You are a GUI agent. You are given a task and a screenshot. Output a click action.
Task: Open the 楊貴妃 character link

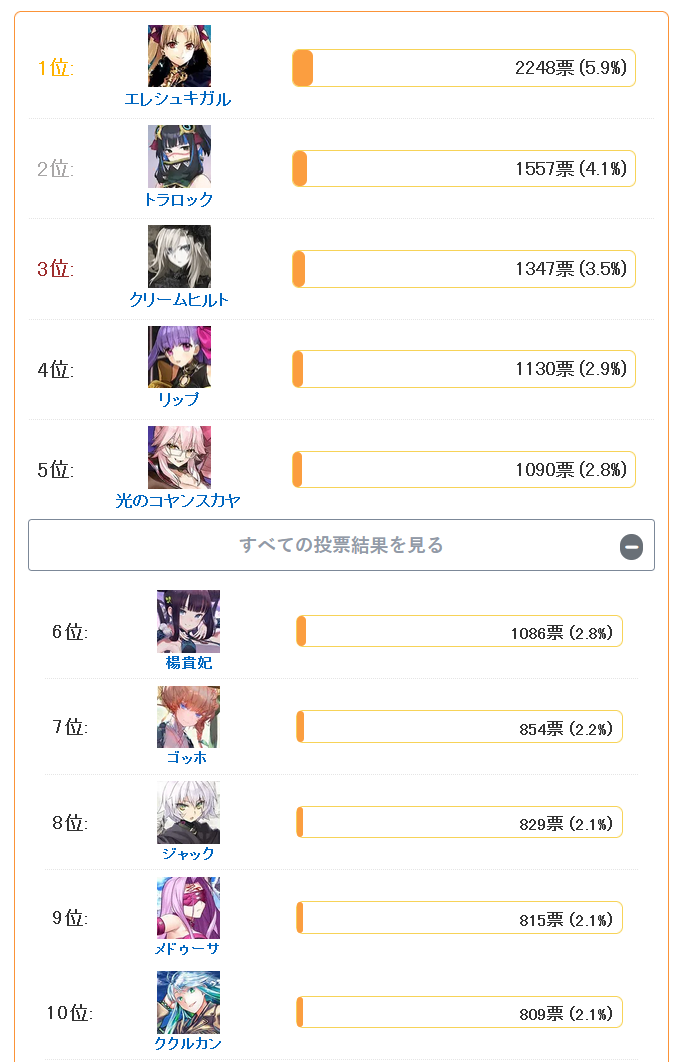click(188, 662)
